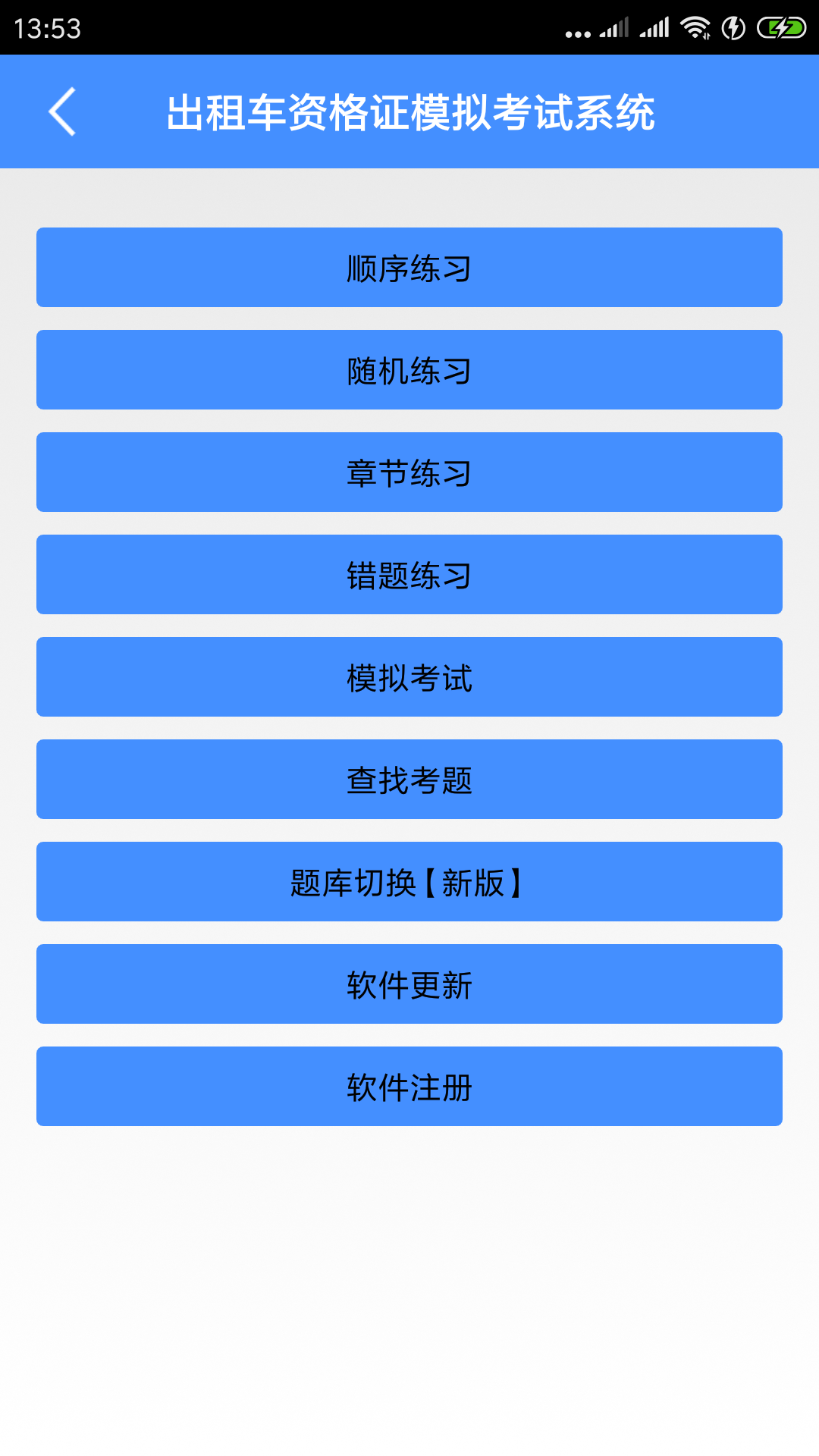The height and width of the screenshot is (1456, 819).
Task: Begin 模拟考试 mock exam
Action: [x=409, y=676]
